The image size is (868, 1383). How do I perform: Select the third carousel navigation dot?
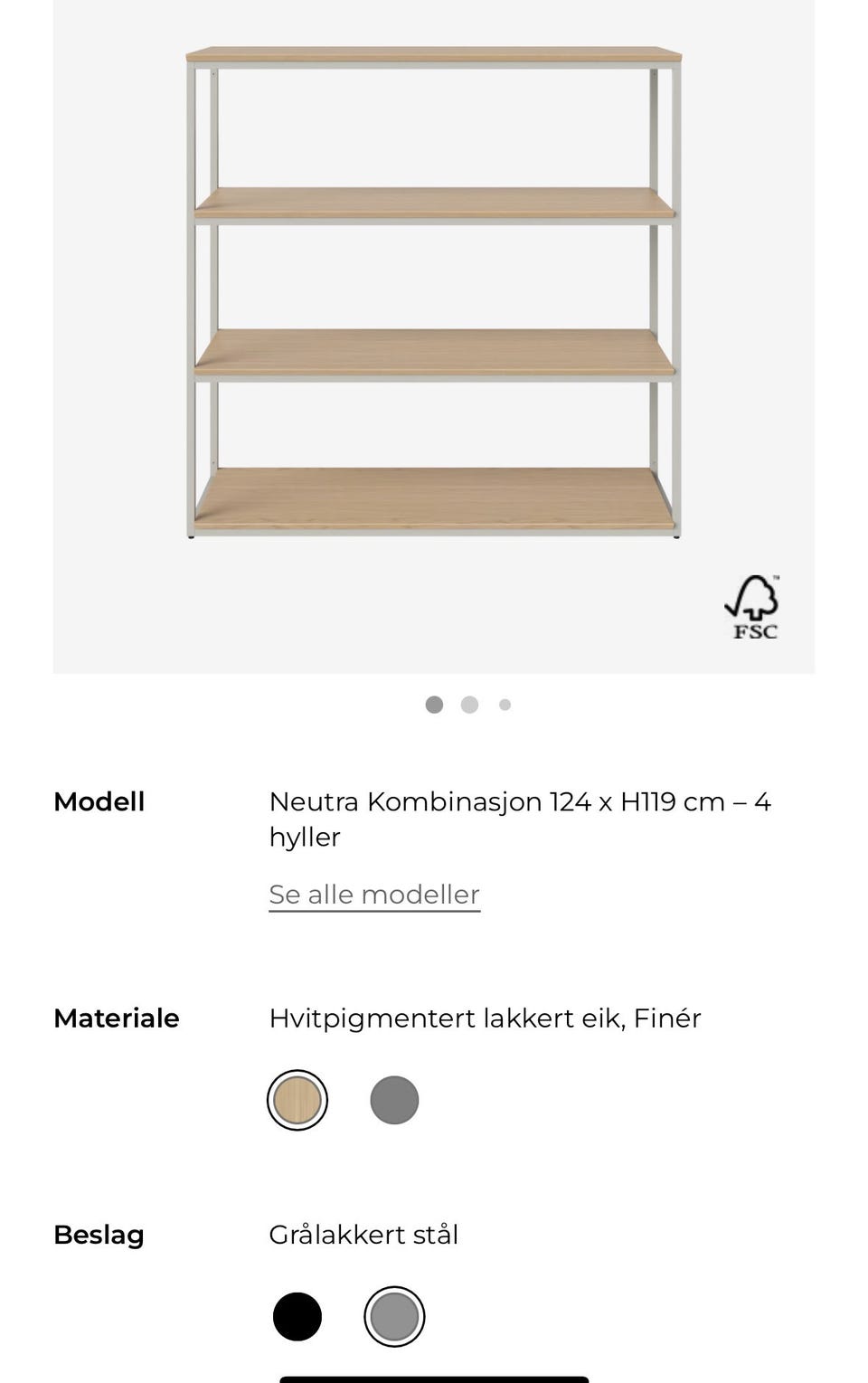[504, 704]
